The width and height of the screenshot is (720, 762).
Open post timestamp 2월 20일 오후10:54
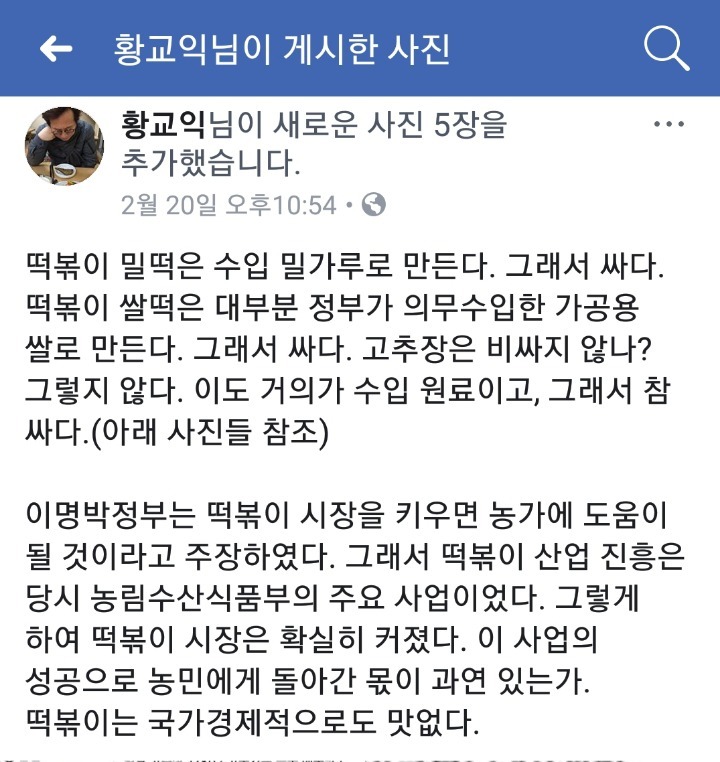click(228, 205)
